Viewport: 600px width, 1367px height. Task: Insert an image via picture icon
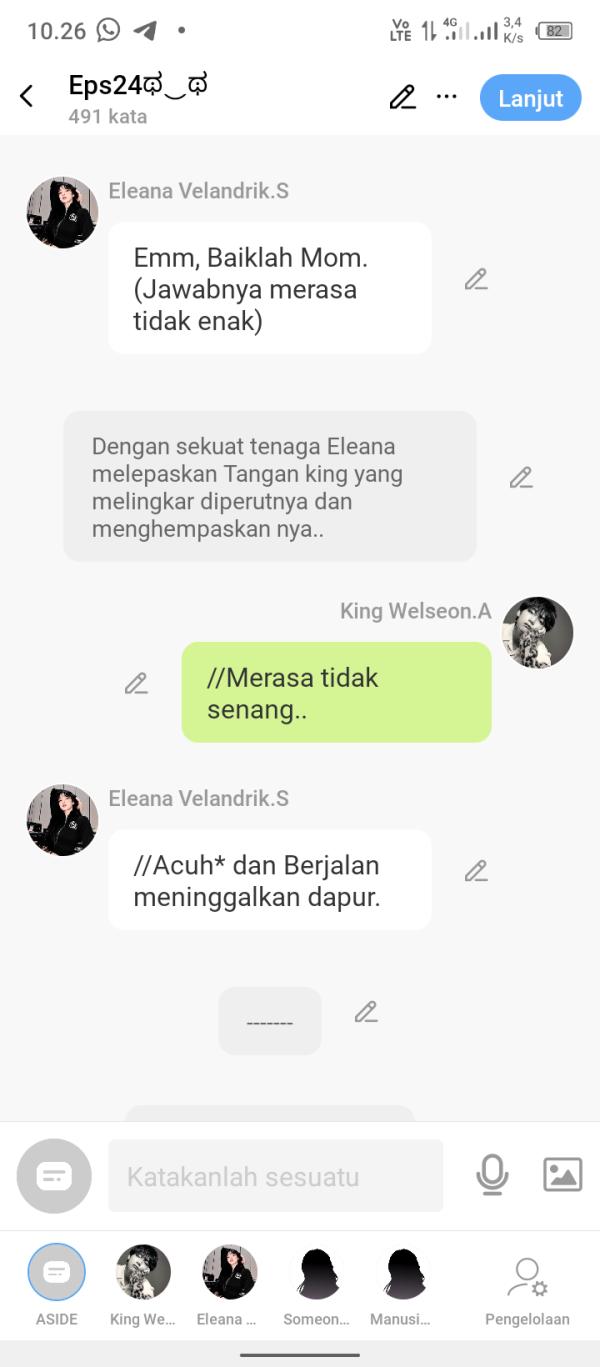click(562, 1174)
